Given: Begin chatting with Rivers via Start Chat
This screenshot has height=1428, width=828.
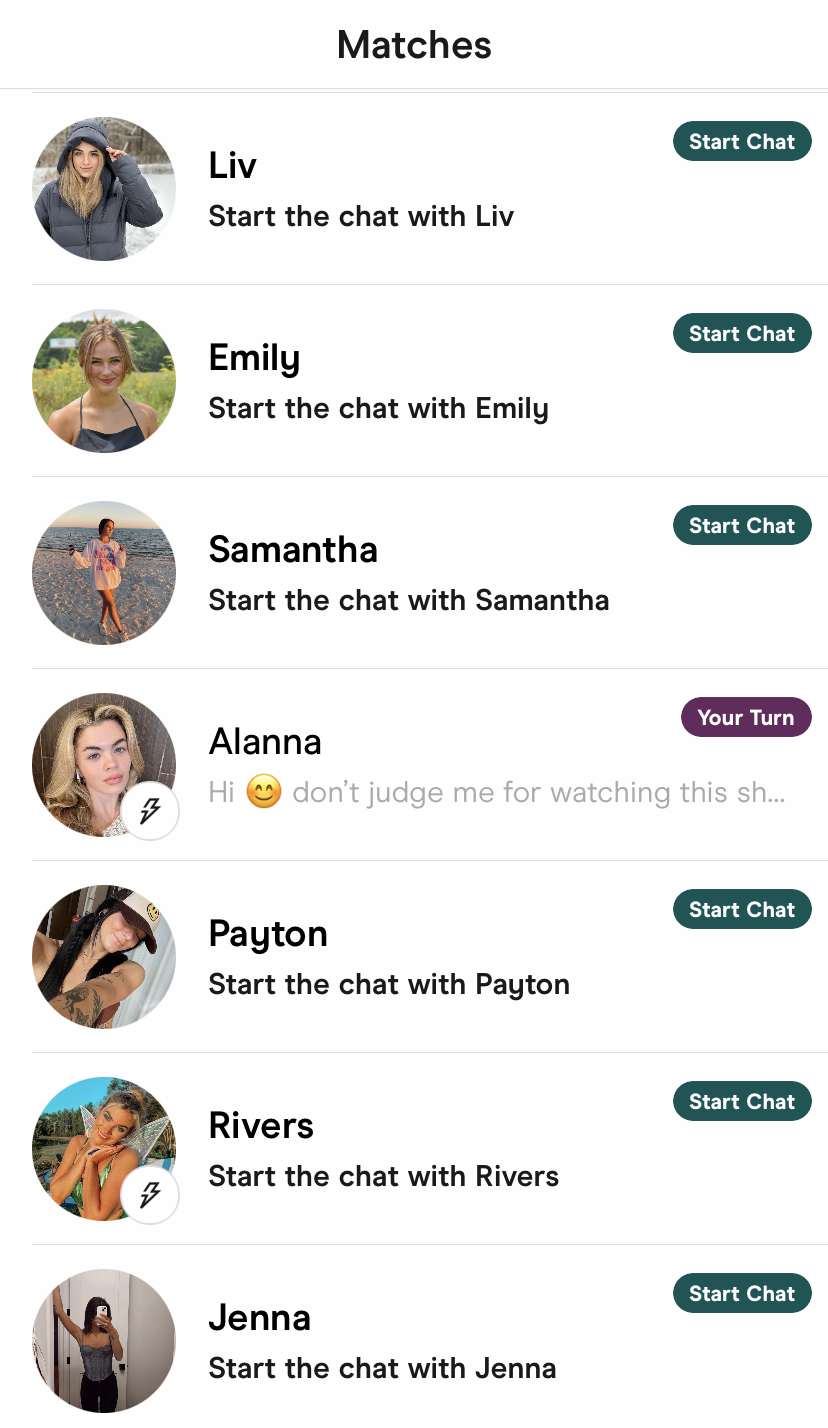Looking at the screenshot, I should [x=742, y=1102].
